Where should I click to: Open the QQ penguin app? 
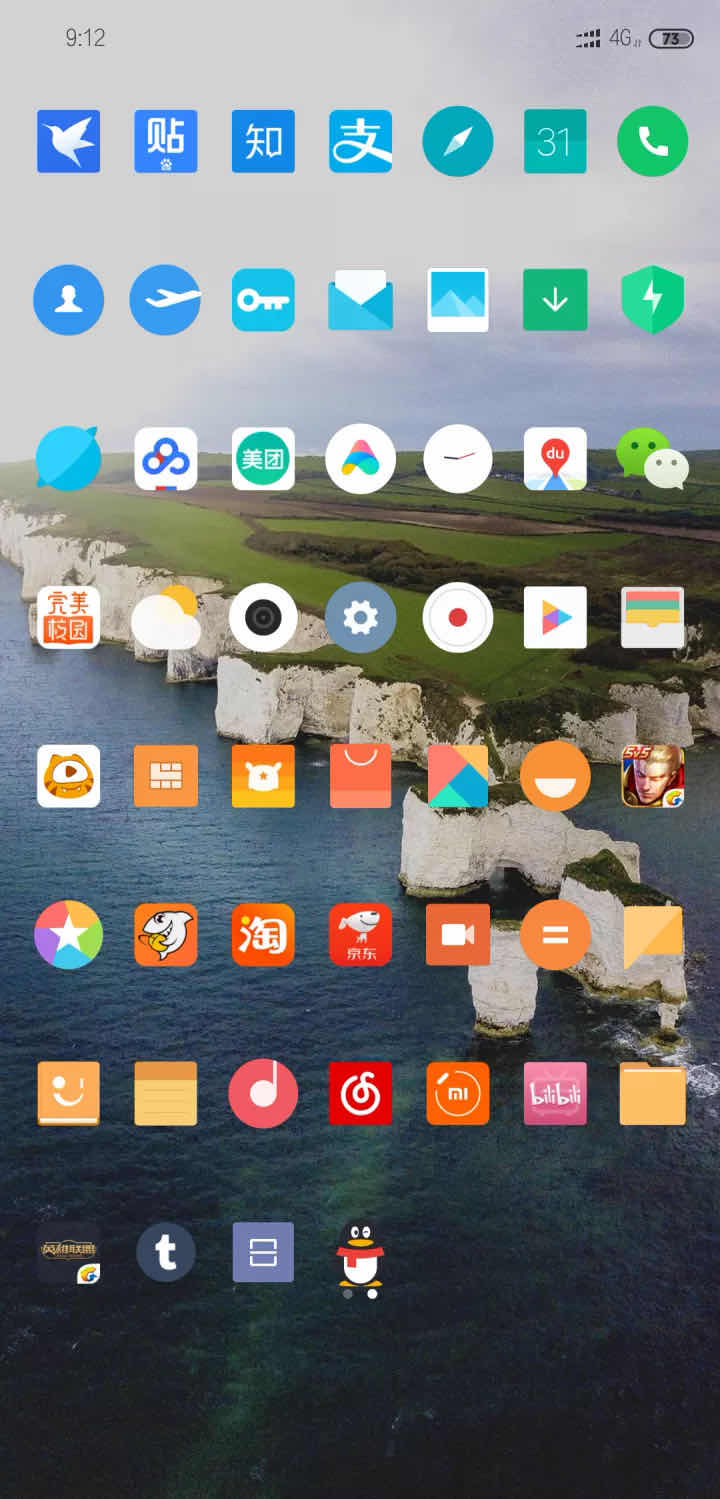point(360,1255)
